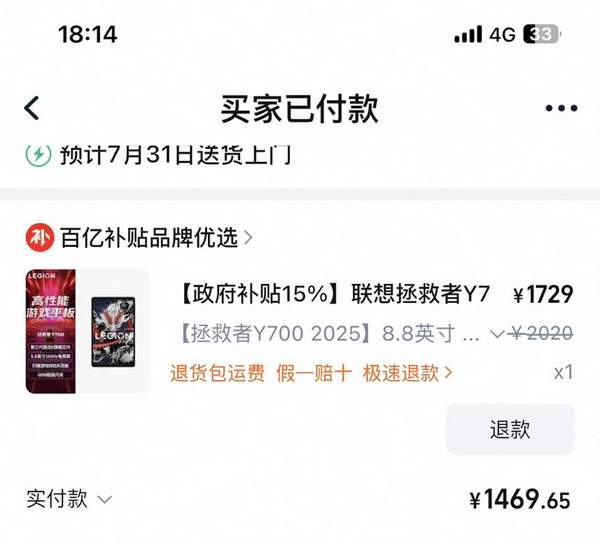Open the three-dot overflow menu
Viewport: 600px width, 544px height.
point(561,108)
